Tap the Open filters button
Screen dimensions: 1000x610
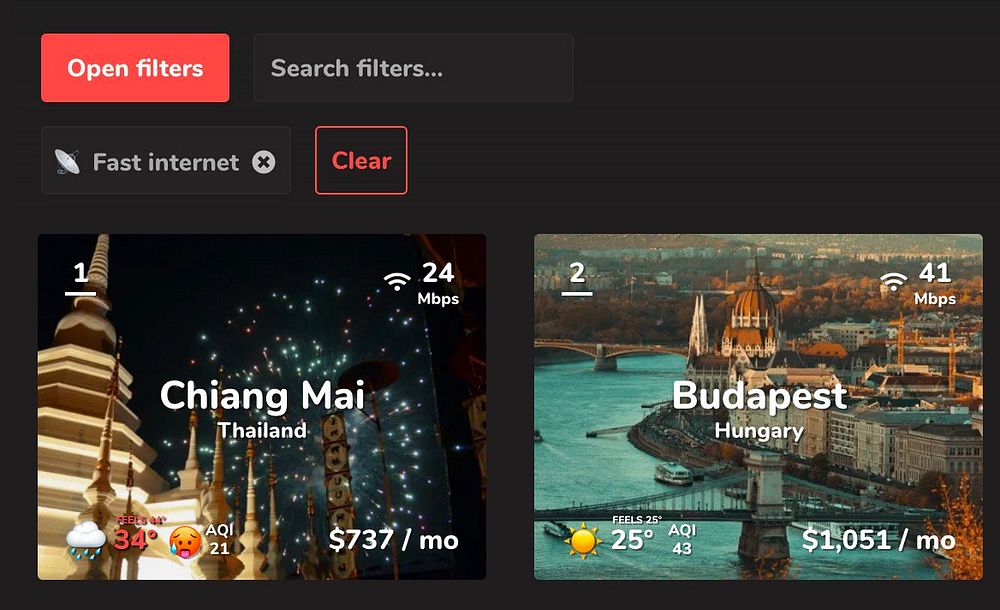click(135, 68)
